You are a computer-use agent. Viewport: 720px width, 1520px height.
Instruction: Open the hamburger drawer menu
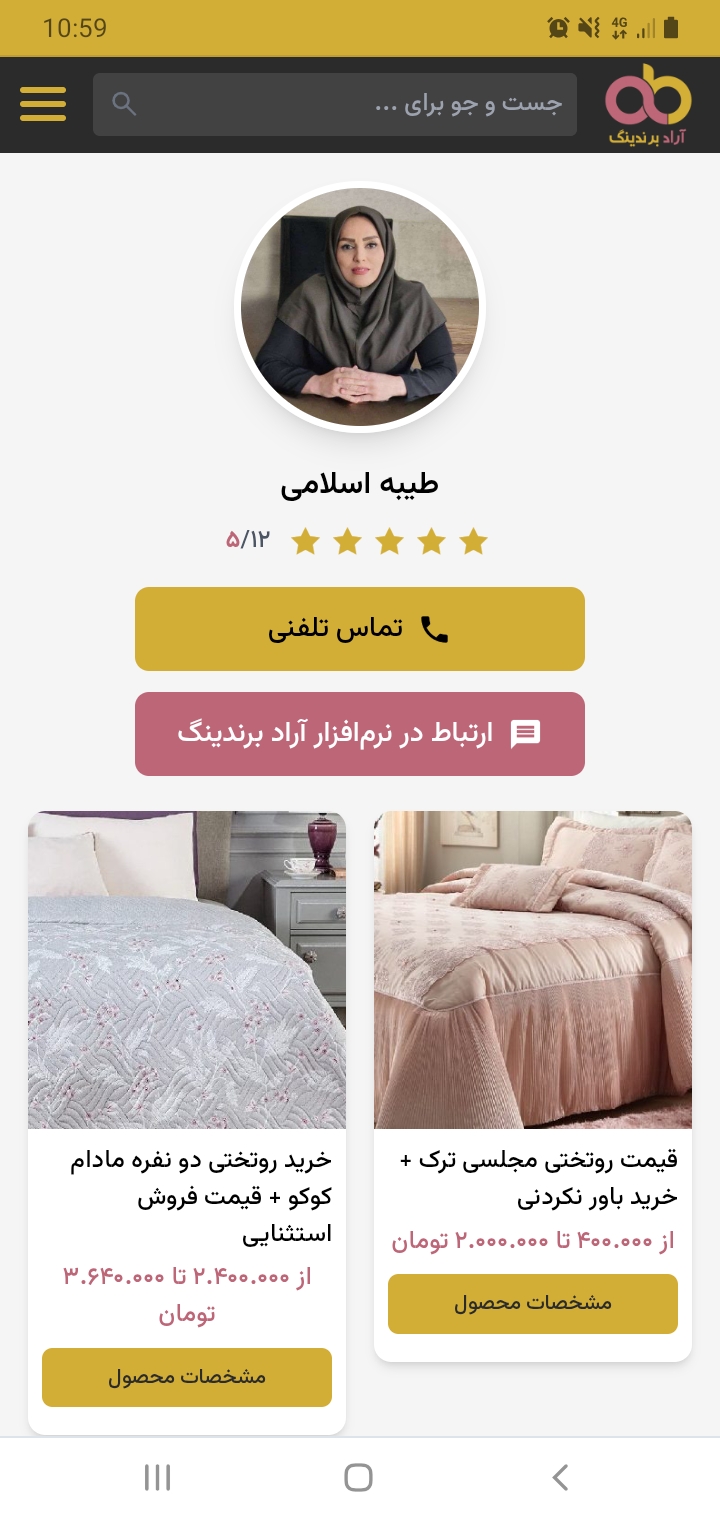coord(43,104)
